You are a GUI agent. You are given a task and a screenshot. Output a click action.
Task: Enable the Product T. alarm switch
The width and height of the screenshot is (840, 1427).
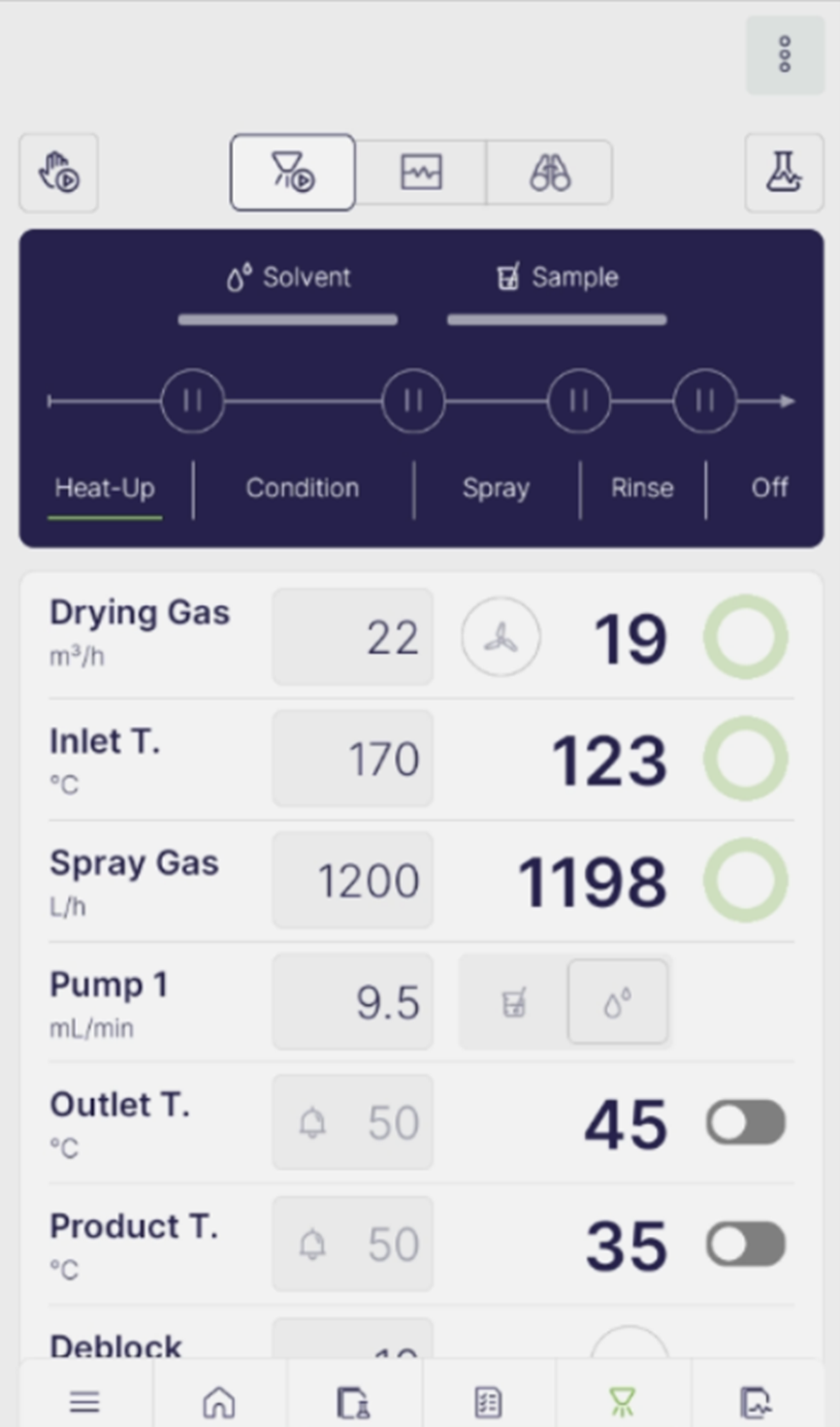(x=745, y=1244)
